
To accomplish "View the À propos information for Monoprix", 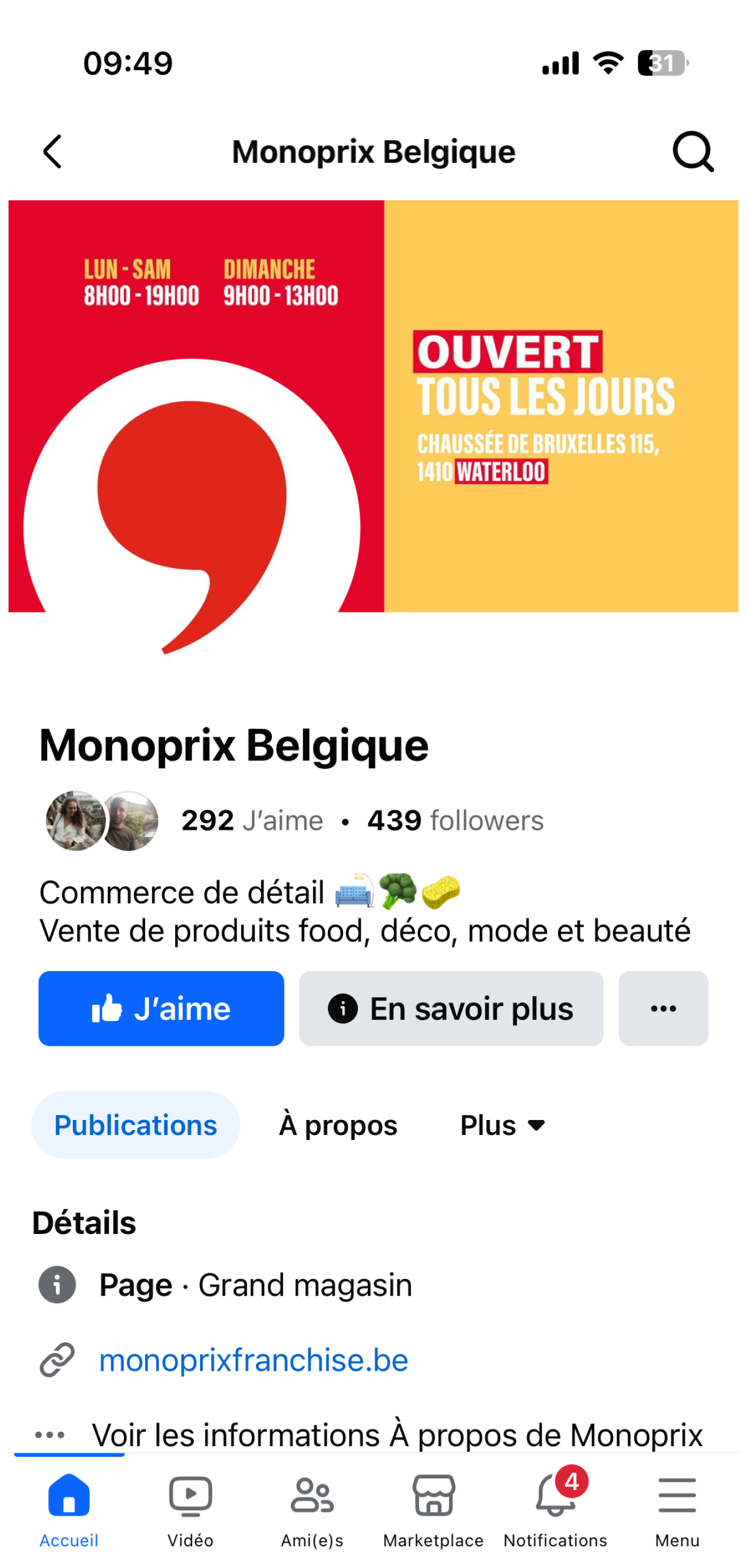I will [x=397, y=1435].
